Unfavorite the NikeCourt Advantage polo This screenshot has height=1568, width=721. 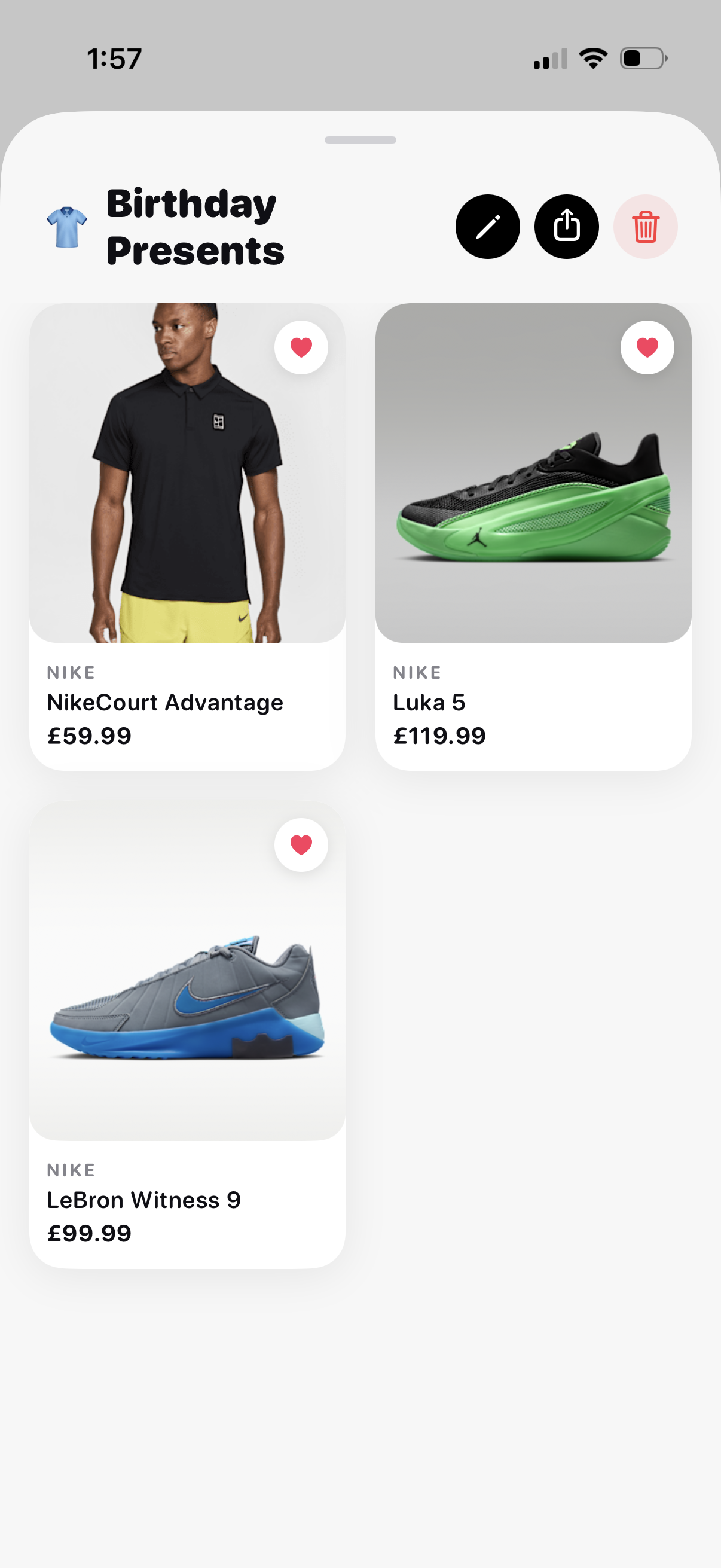pos(301,347)
